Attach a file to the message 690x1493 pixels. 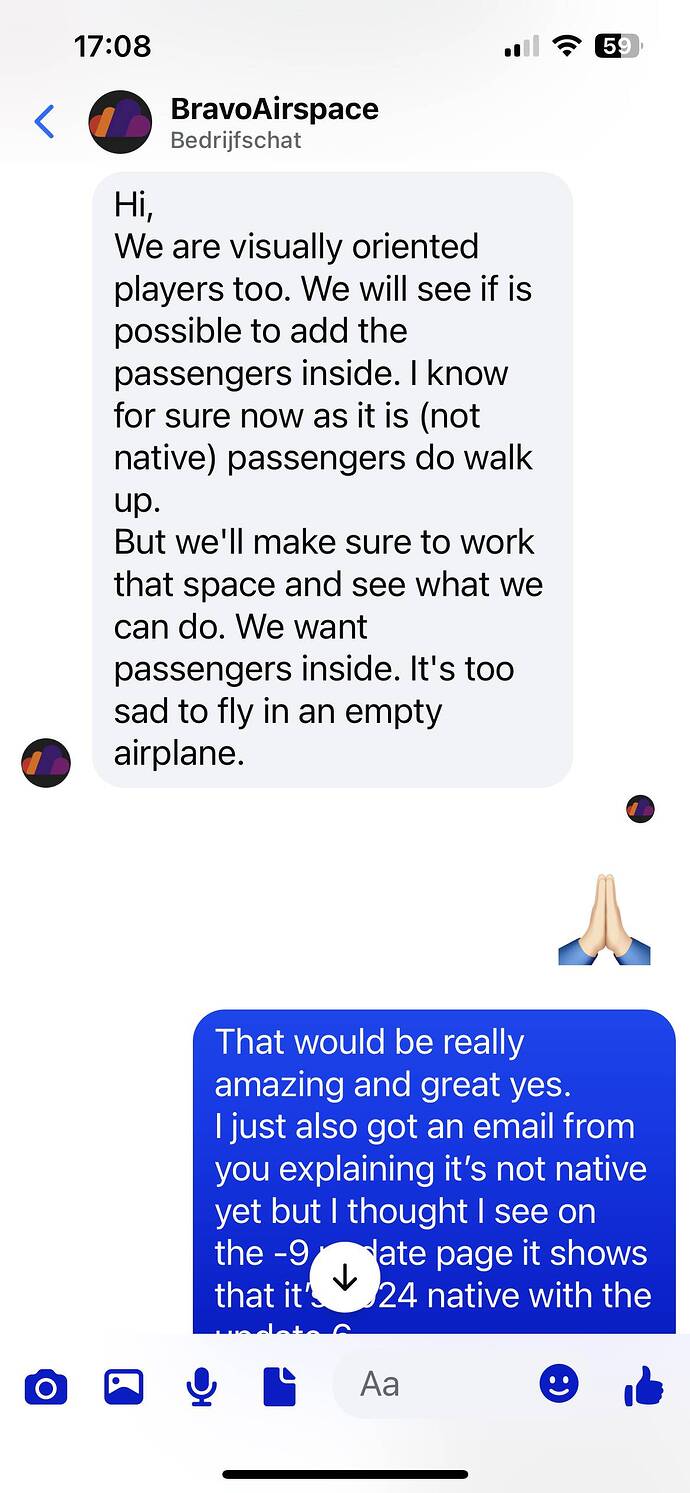point(279,1387)
